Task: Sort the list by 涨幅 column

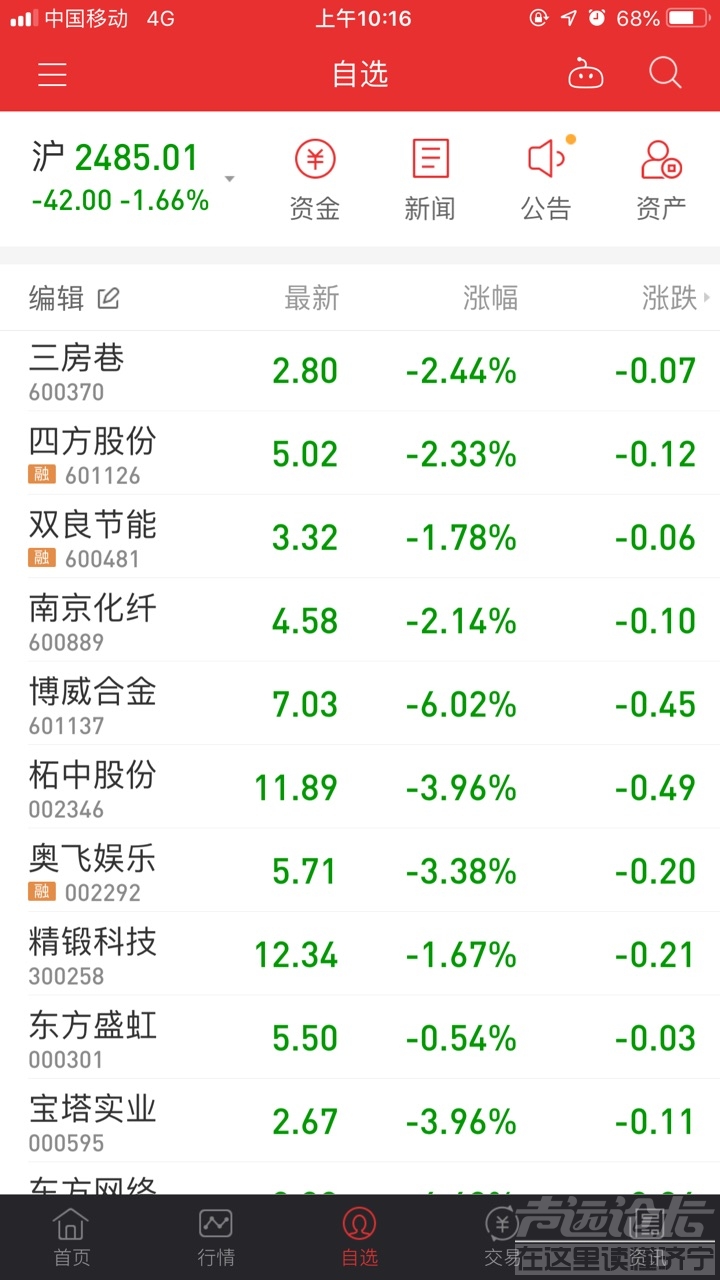Action: pos(490,298)
